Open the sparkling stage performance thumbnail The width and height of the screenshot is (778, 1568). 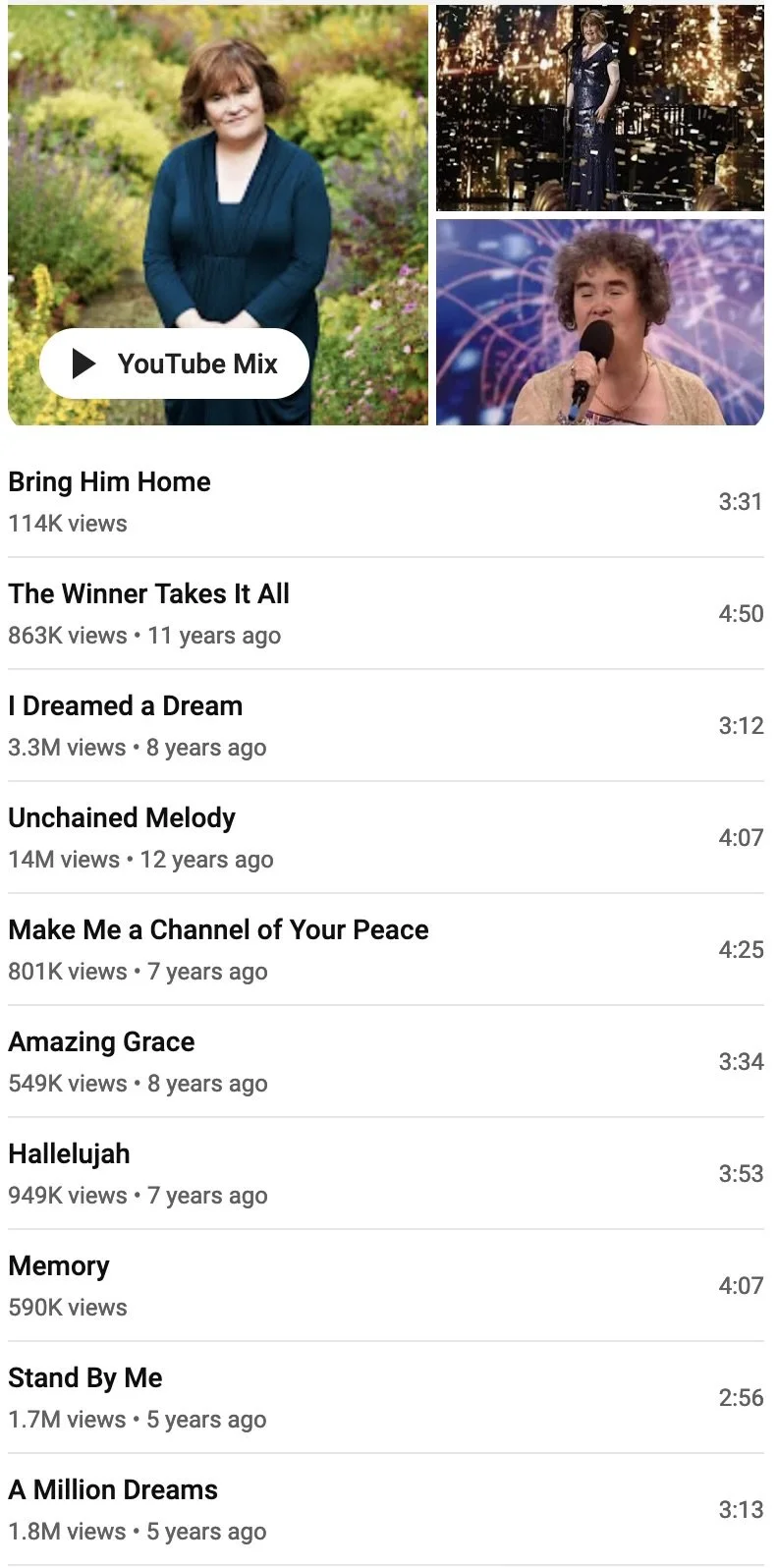(x=599, y=108)
